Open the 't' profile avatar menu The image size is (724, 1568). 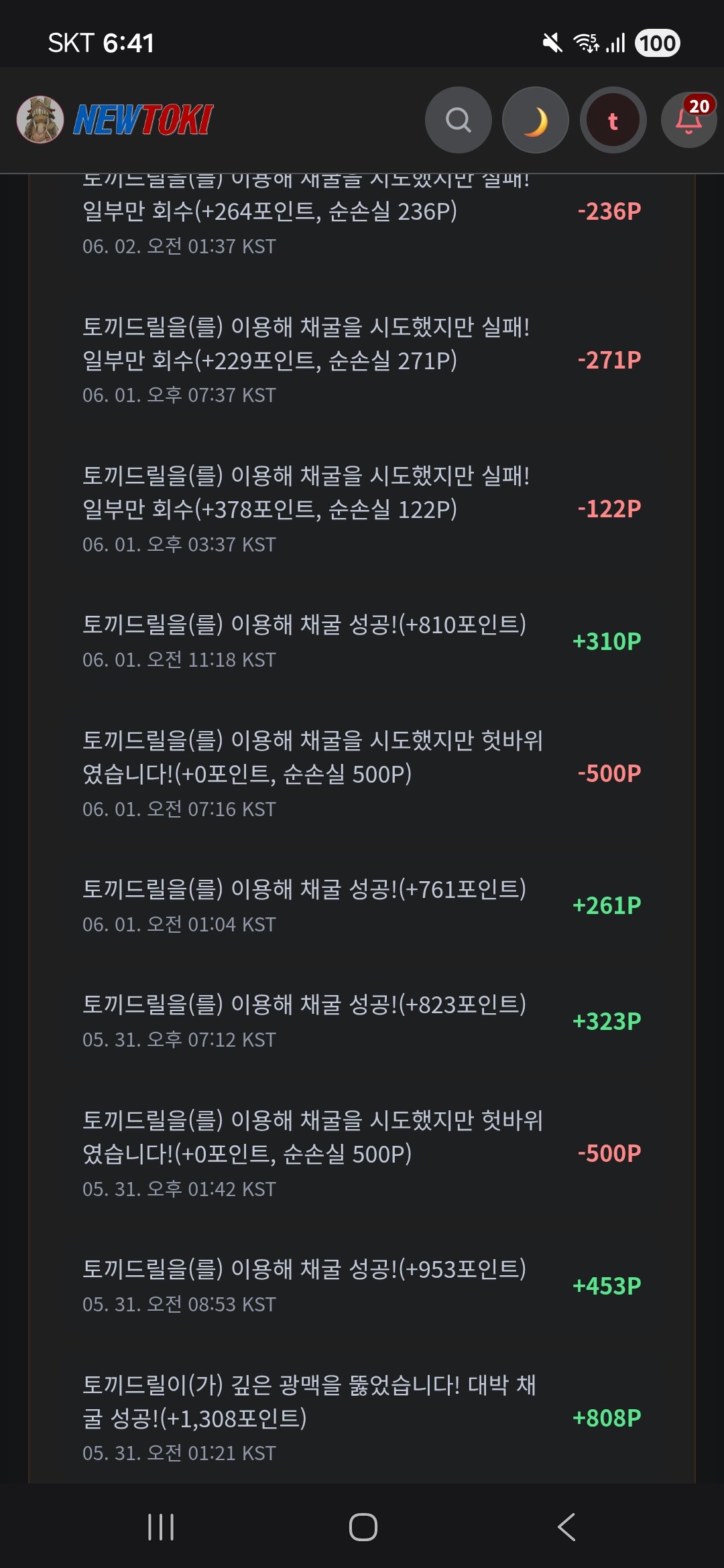point(613,121)
